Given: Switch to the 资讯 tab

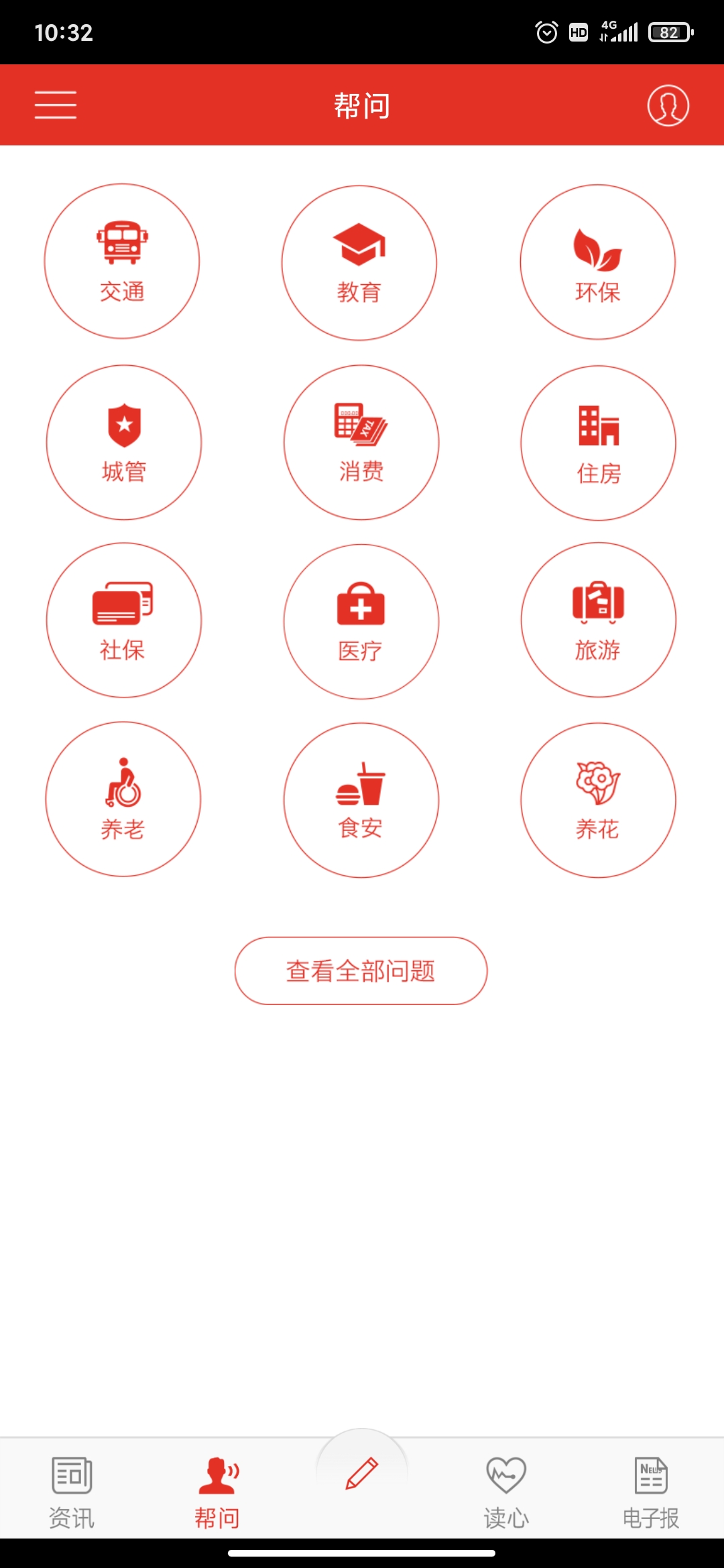Looking at the screenshot, I should point(72,1492).
